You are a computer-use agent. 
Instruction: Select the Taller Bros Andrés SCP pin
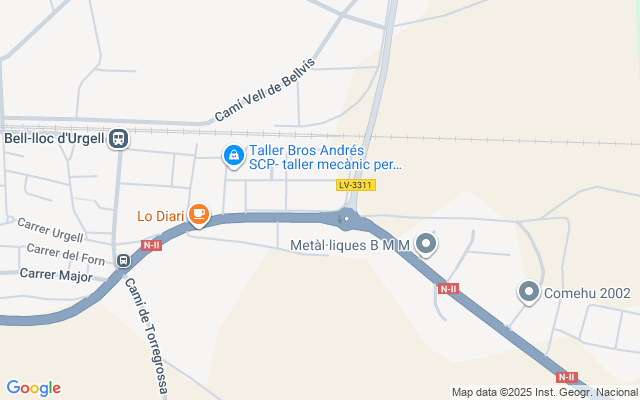[x=233, y=155]
